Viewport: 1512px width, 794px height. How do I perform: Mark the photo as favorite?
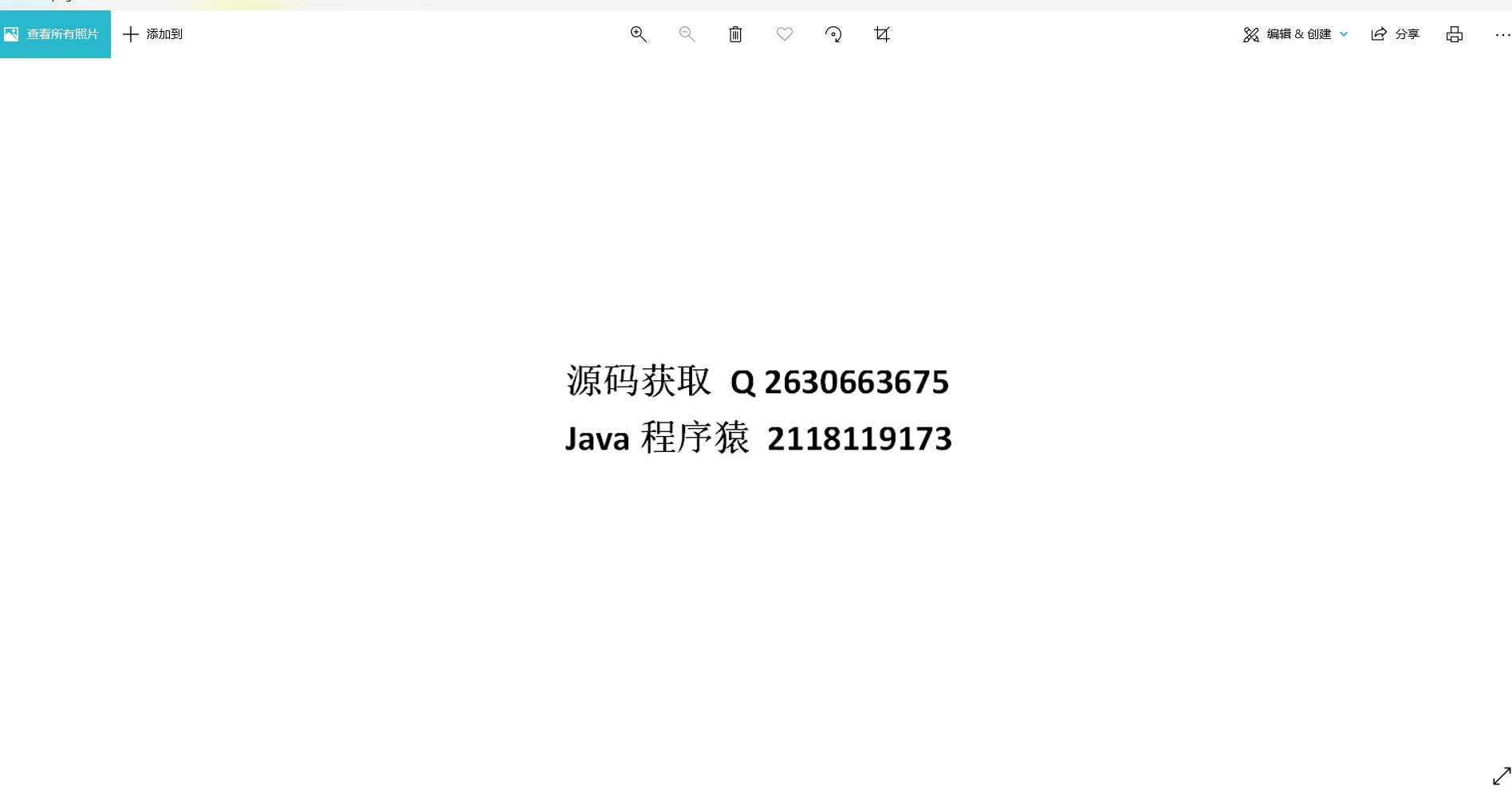[785, 34]
